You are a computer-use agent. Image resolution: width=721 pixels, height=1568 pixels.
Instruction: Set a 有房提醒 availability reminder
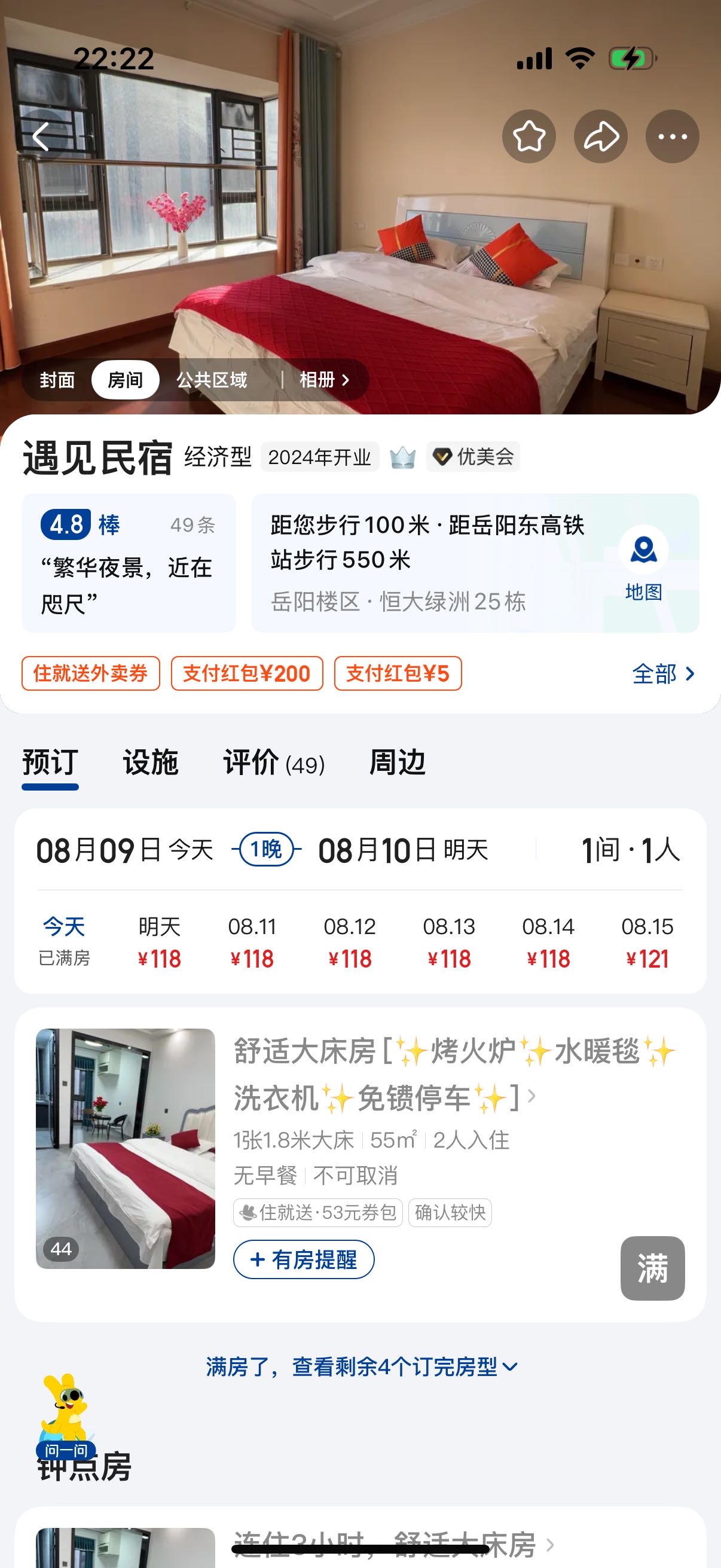pyautogui.click(x=303, y=1259)
